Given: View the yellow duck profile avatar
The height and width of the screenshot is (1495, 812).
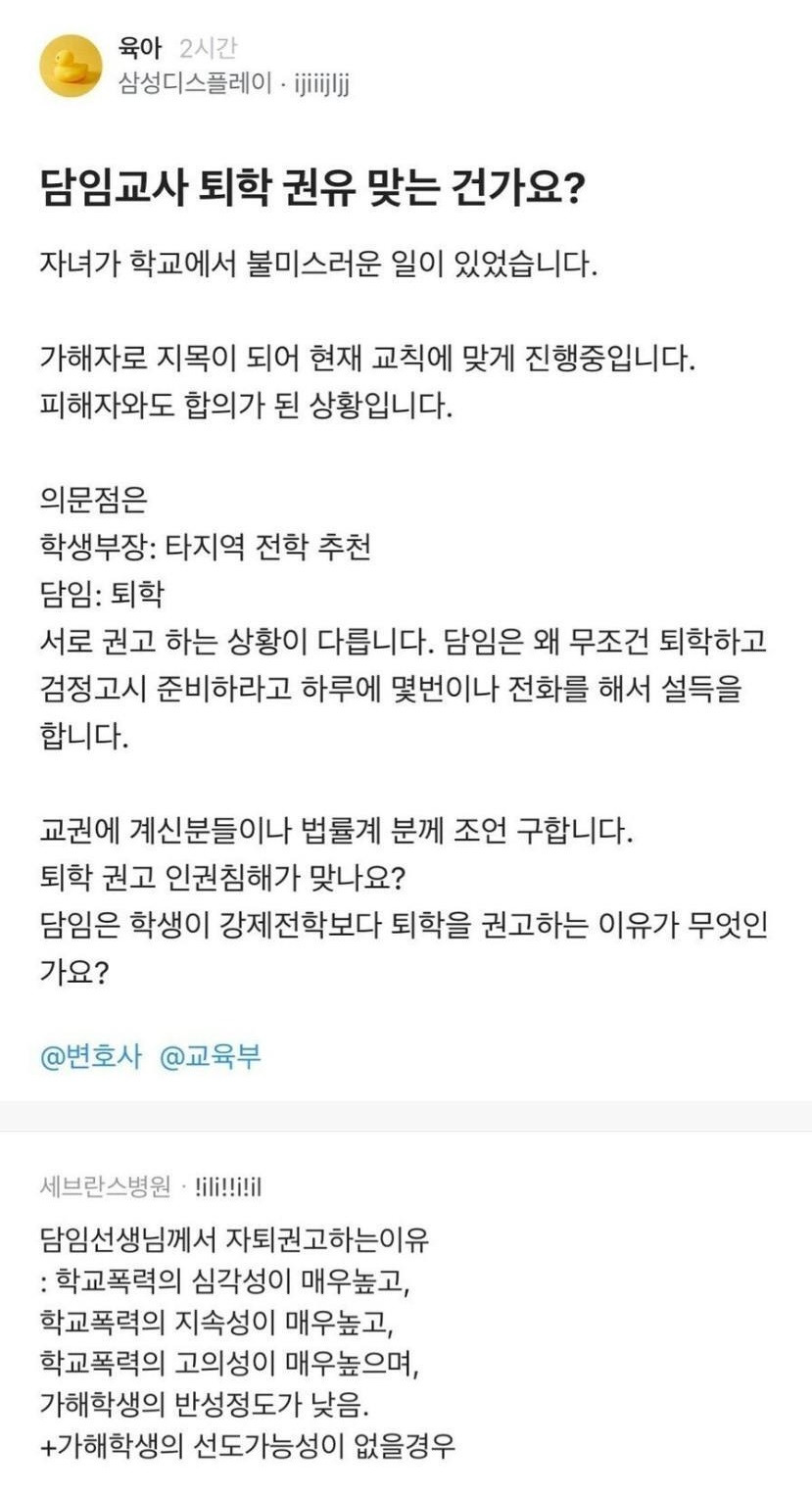Looking at the screenshot, I should click(71, 66).
